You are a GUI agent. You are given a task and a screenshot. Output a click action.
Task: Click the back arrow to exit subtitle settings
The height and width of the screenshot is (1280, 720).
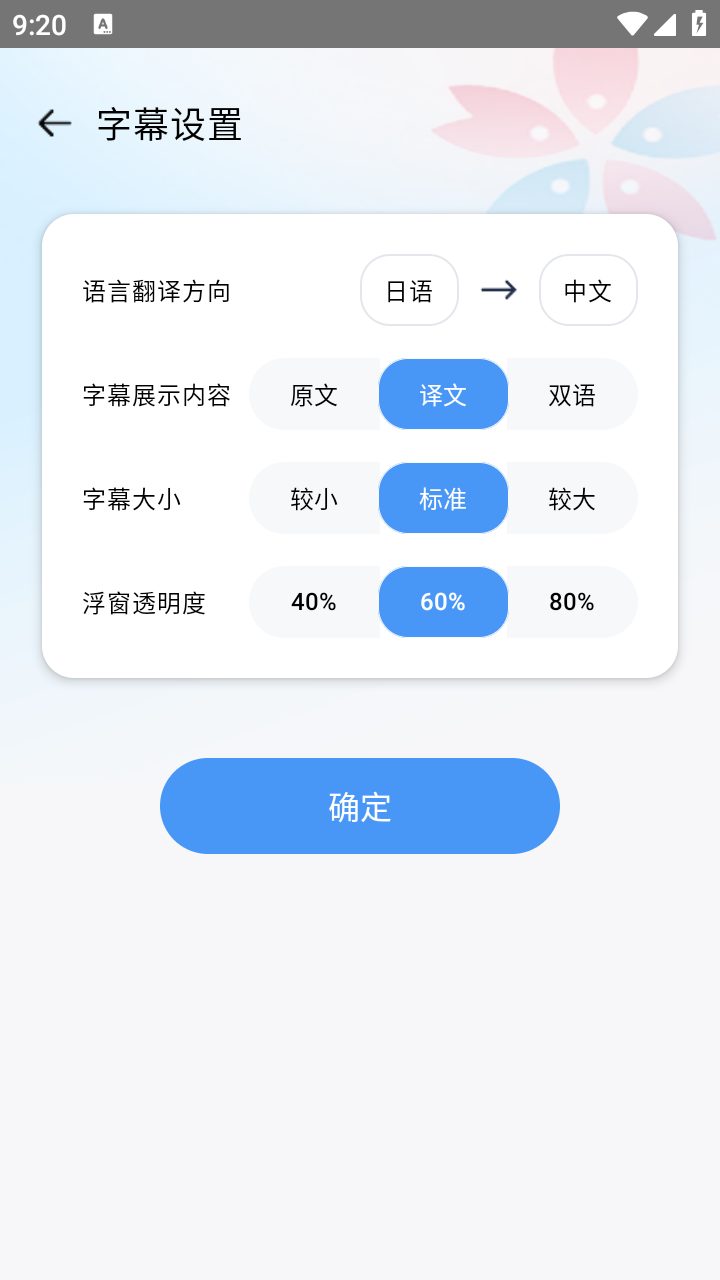[x=53, y=122]
